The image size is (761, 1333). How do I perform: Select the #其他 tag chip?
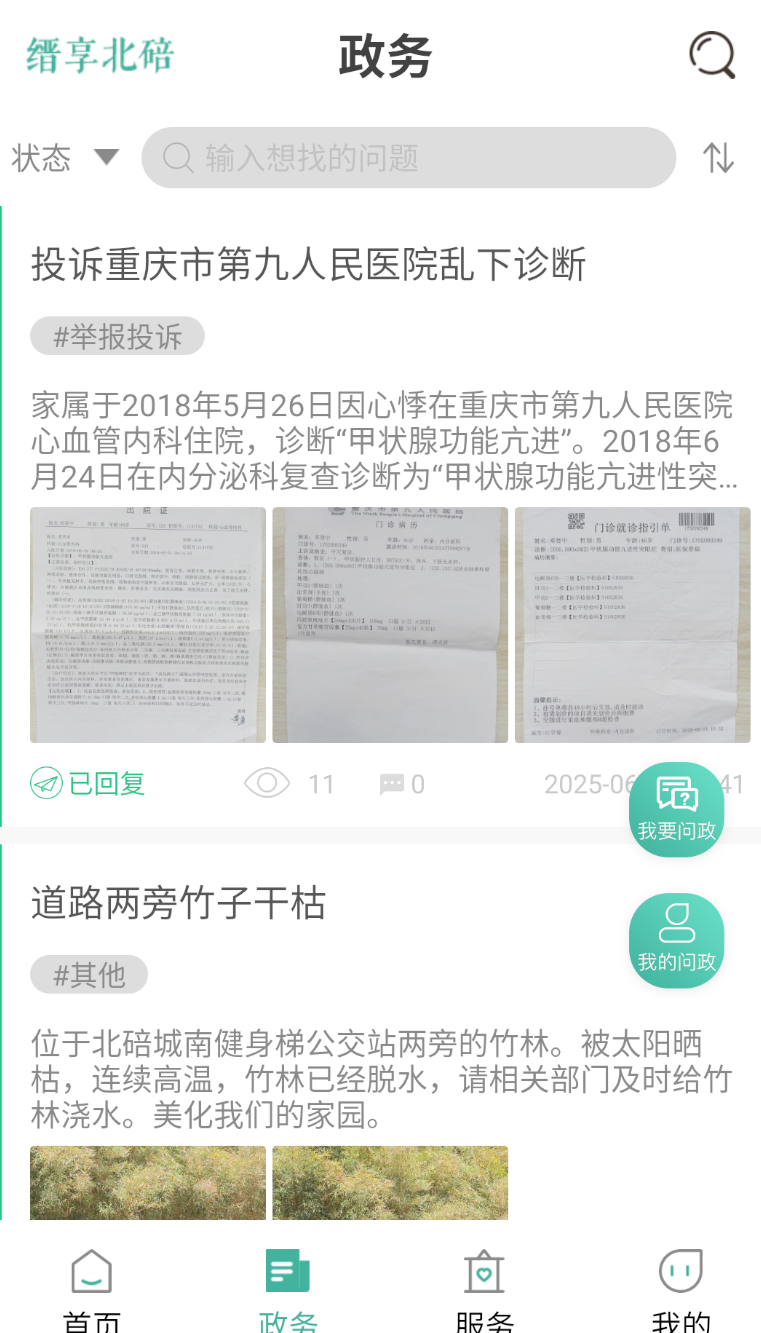click(89, 975)
